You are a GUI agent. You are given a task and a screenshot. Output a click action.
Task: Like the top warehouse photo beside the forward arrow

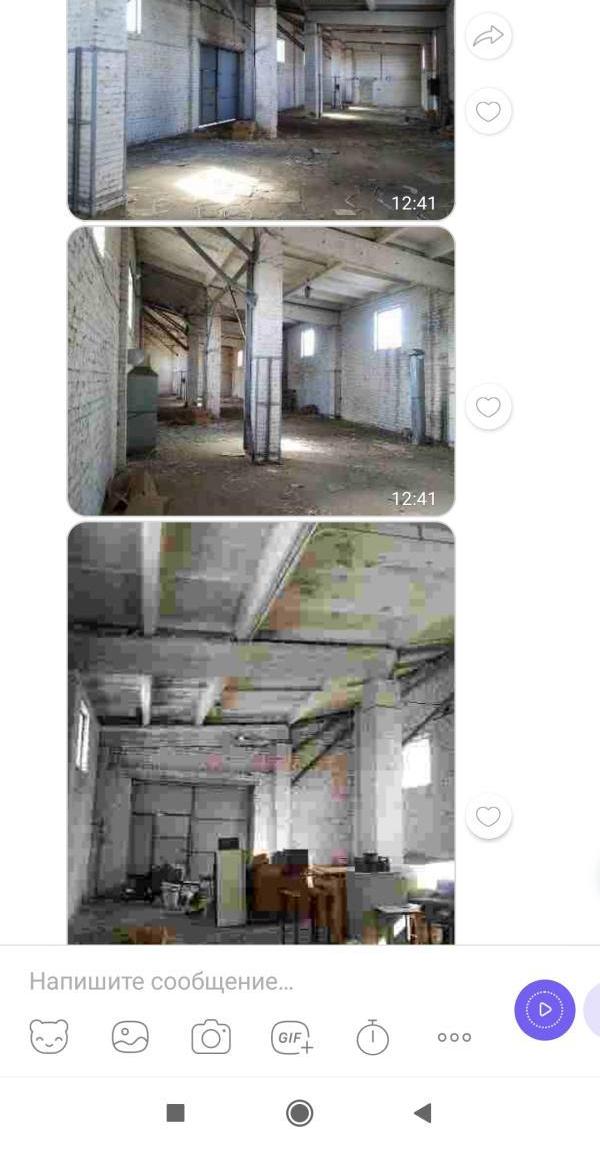tap(488, 111)
